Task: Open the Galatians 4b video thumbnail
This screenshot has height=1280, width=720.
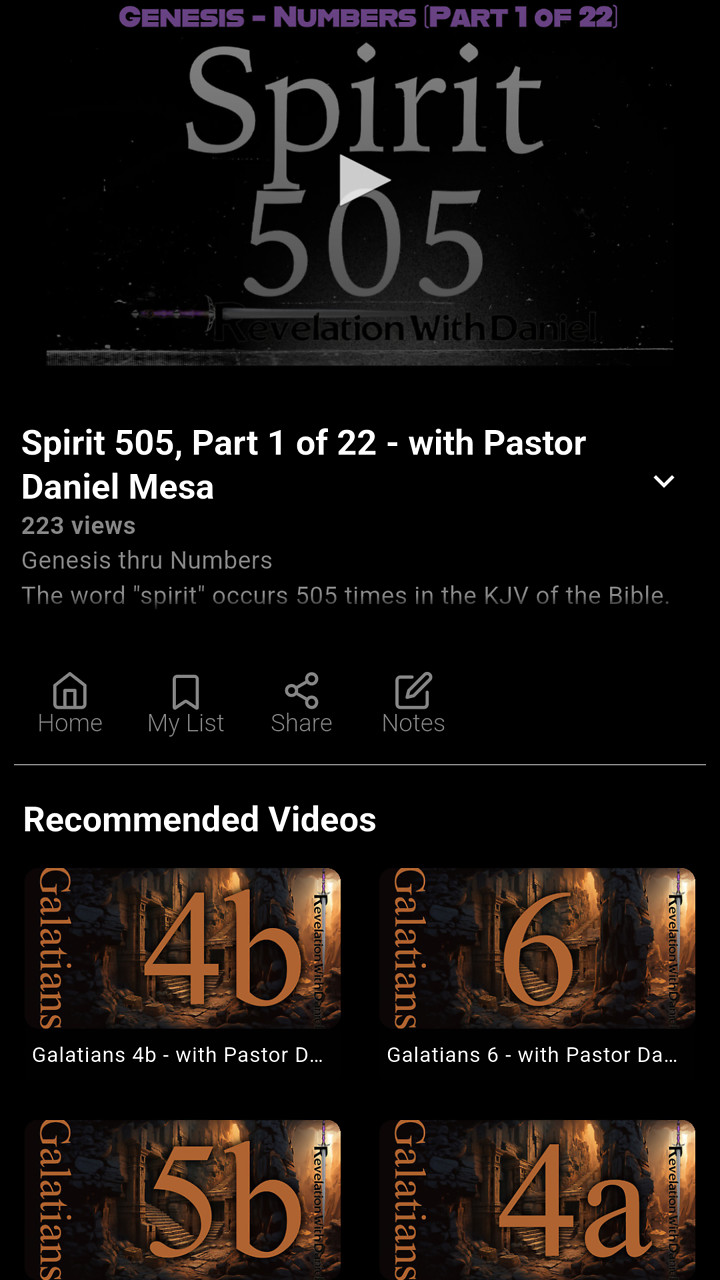Action: coord(182,948)
